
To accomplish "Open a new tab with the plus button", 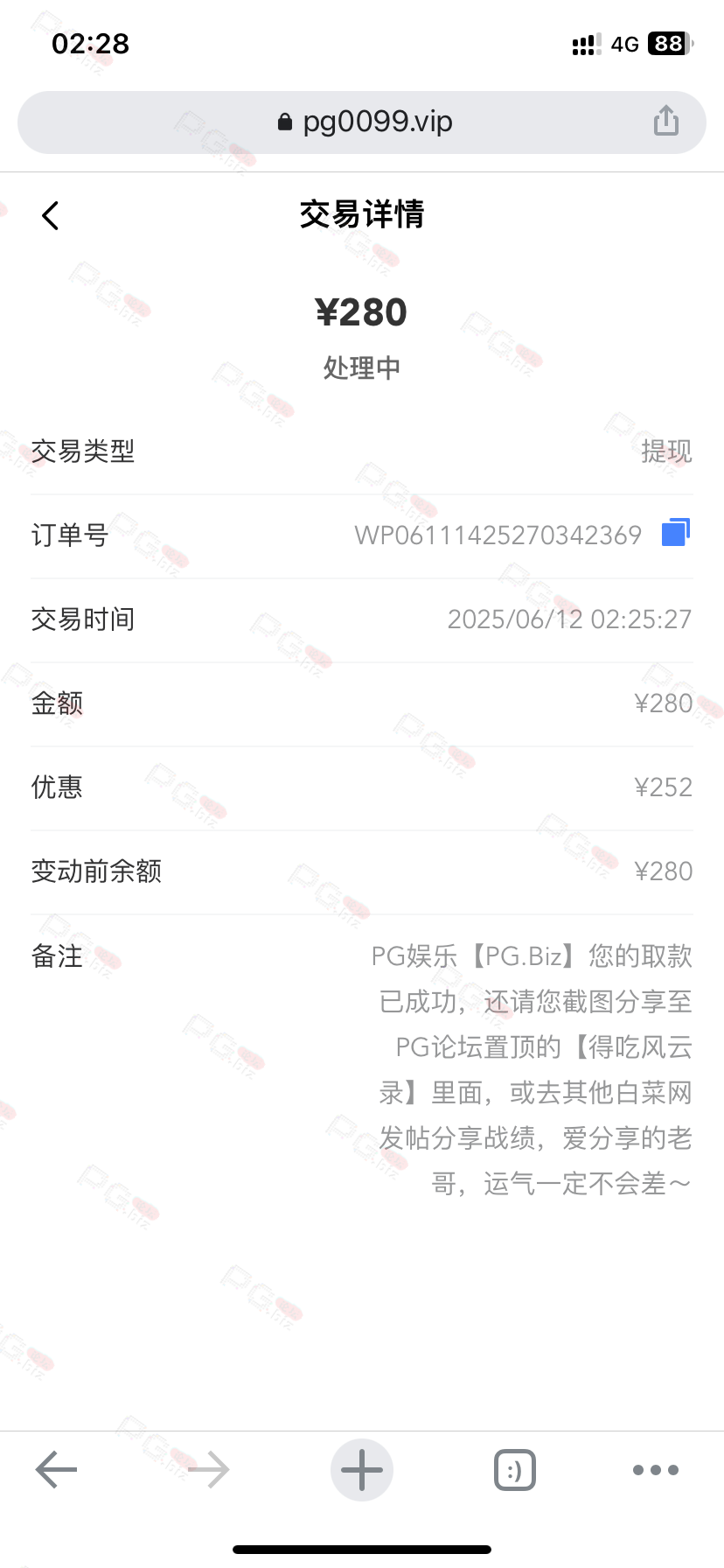I will point(361,1470).
